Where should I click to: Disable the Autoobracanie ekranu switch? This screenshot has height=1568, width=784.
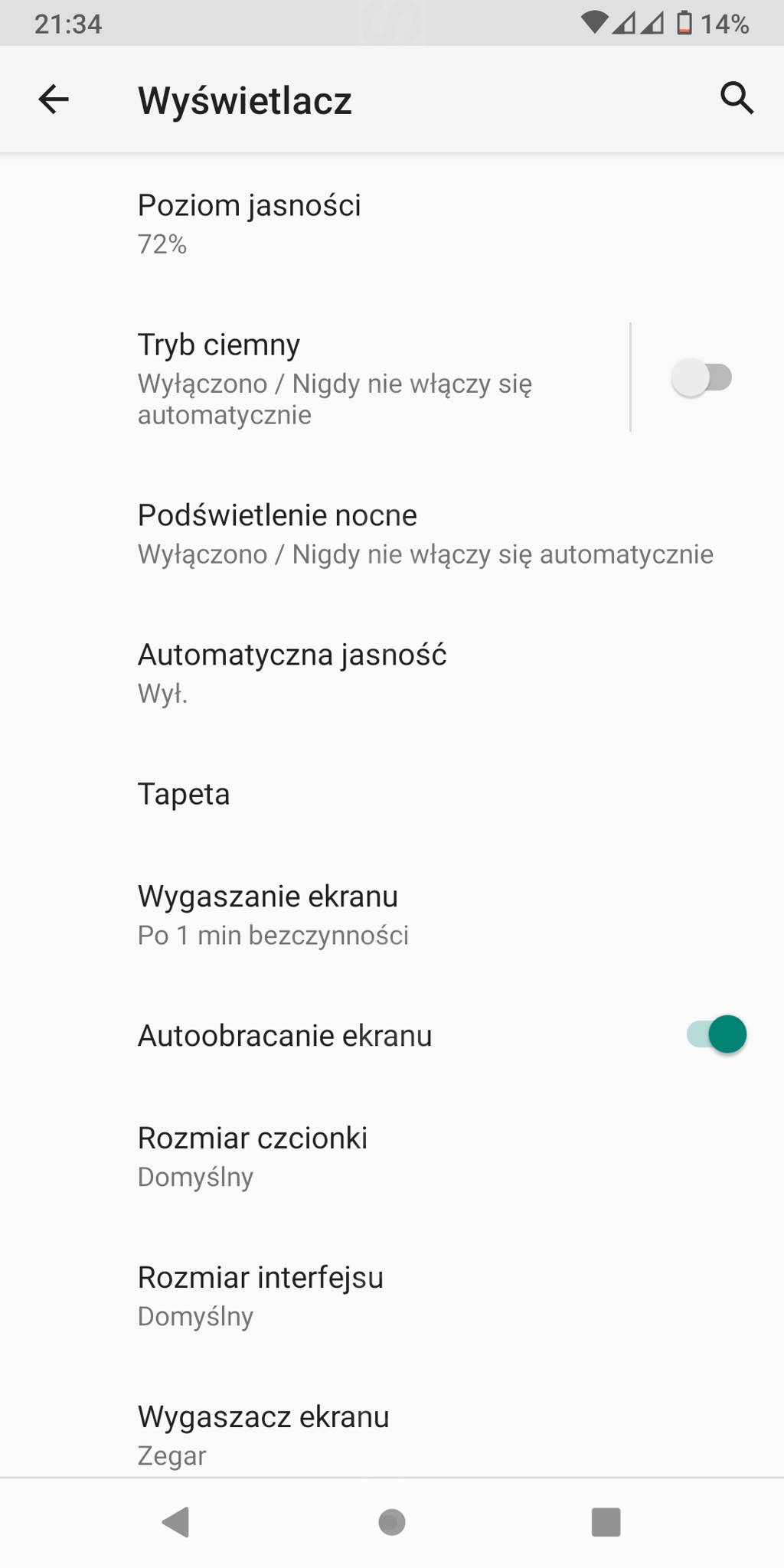point(716,1035)
